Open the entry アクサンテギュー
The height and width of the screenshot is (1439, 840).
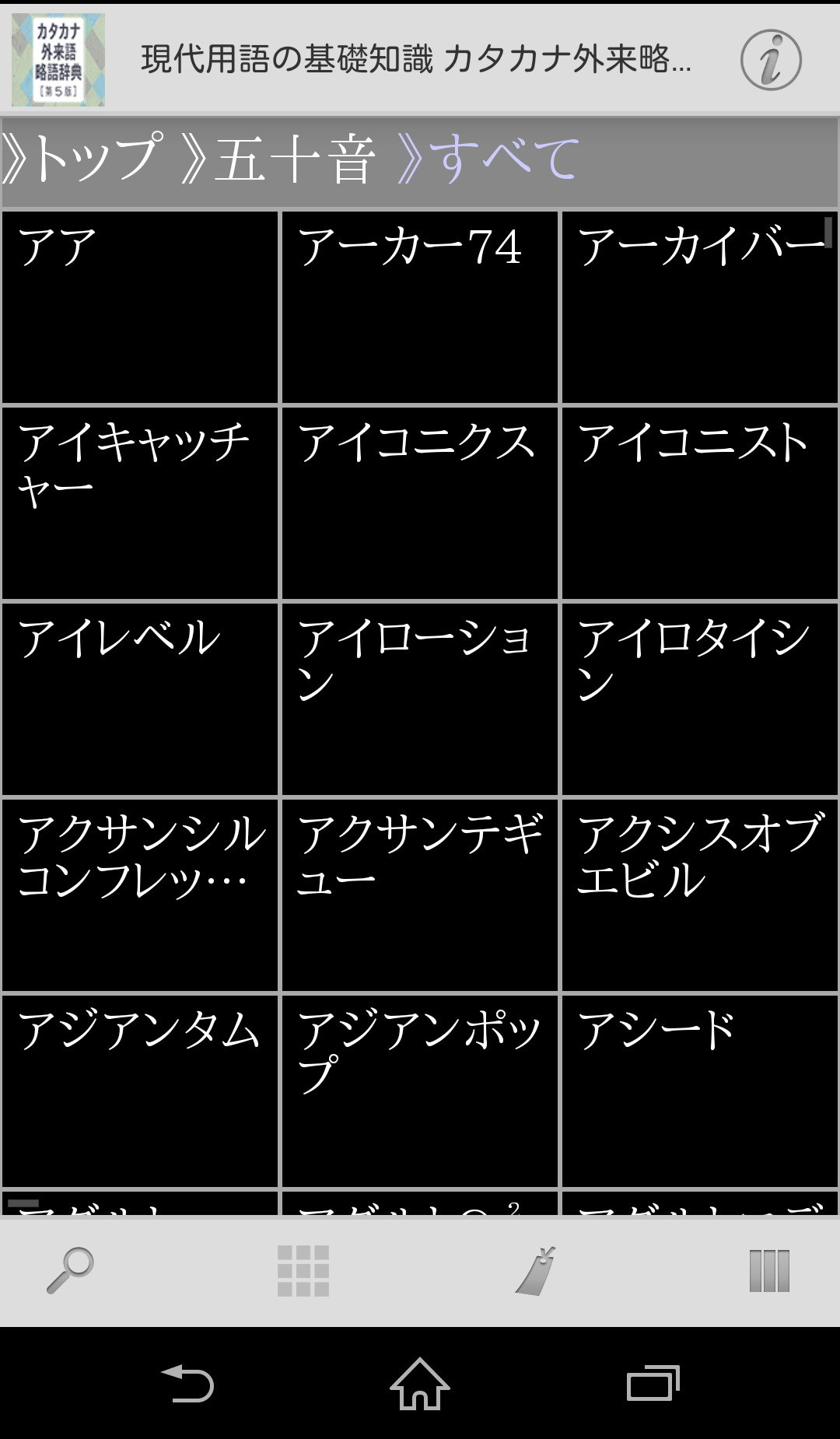(x=420, y=895)
